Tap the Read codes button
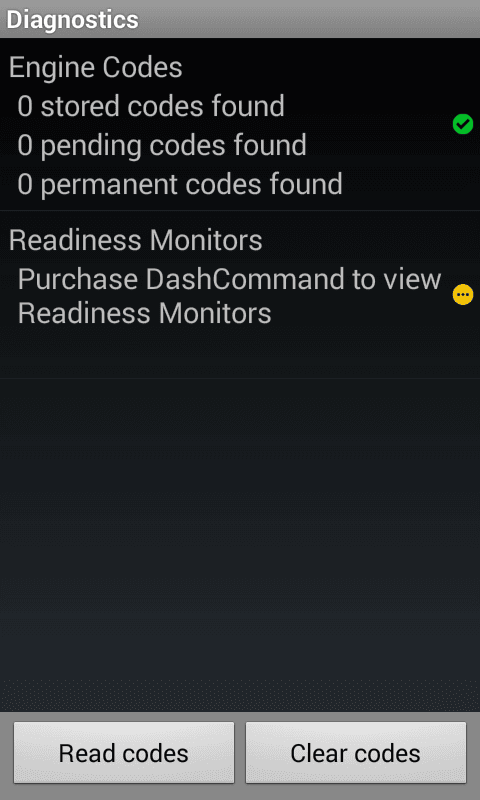Viewport: 480px width, 800px height. tap(124, 753)
